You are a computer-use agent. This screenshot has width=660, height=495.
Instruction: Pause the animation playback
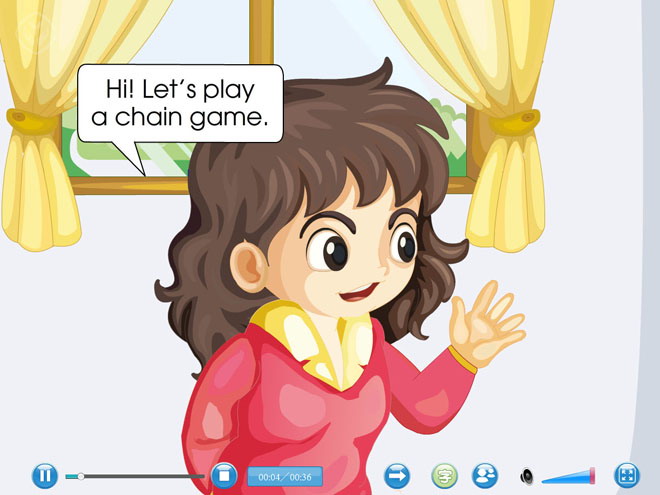click(x=45, y=476)
